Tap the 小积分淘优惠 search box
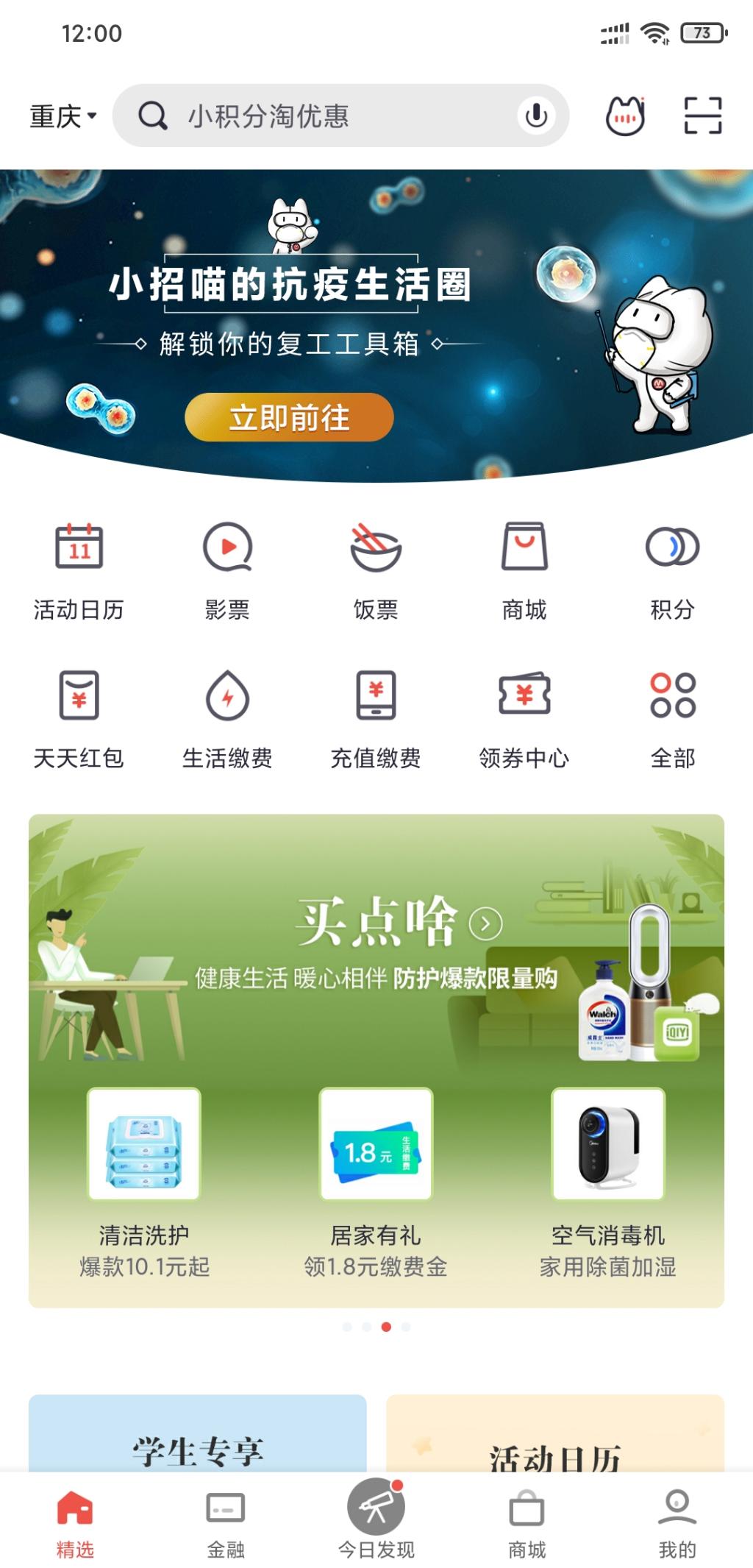The width and height of the screenshot is (753, 1568). coord(324,116)
